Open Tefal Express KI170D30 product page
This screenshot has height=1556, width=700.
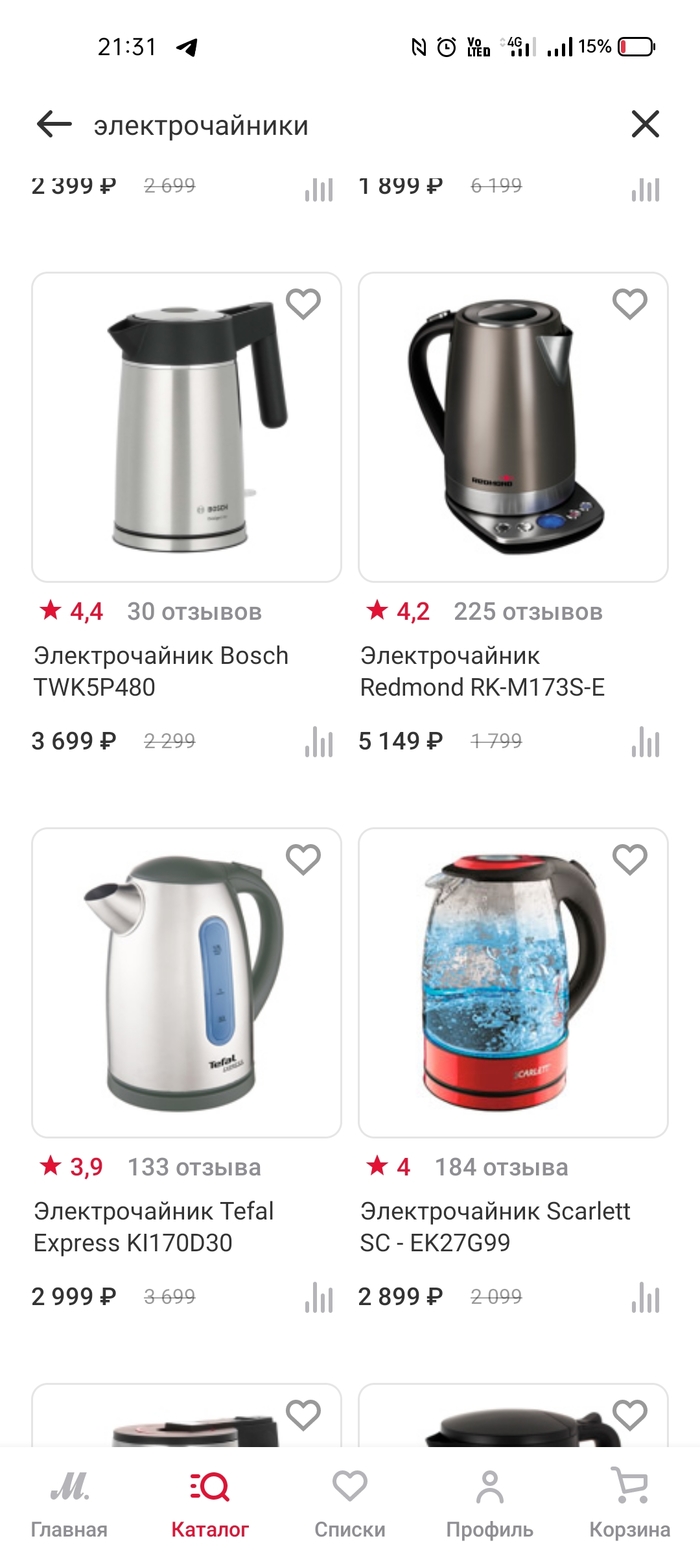(186, 983)
